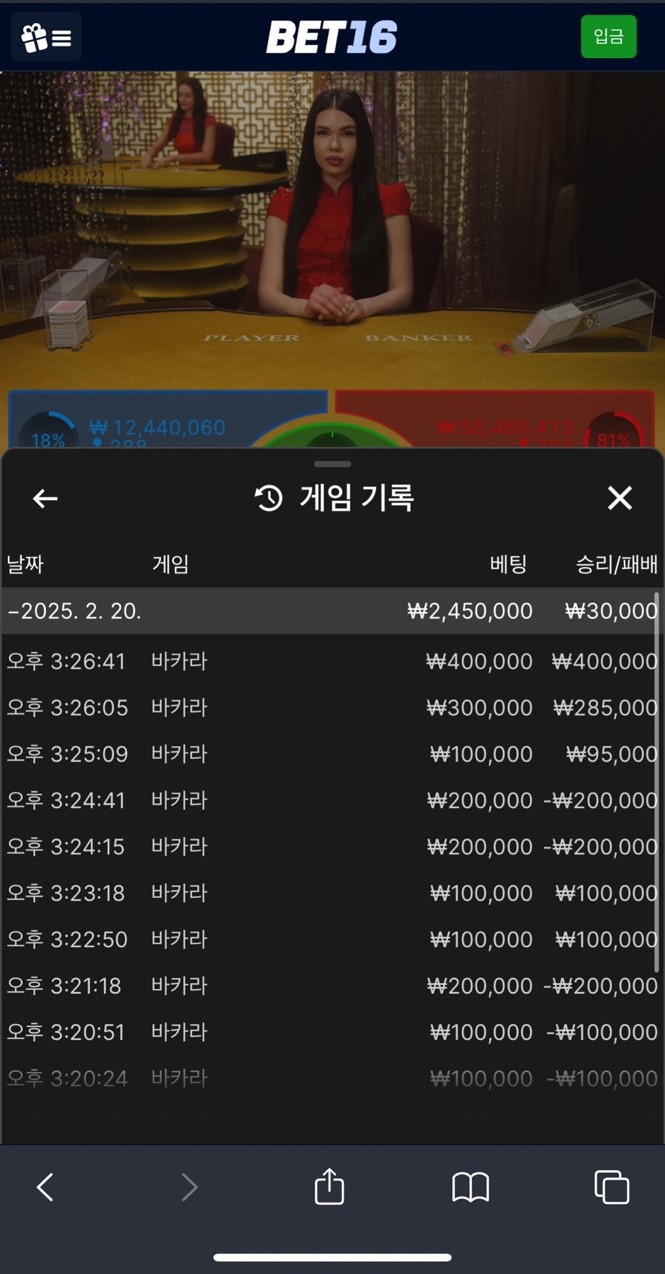The height and width of the screenshot is (1274, 665).
Task: Open the gift and menu button
Action: pos(46,38)
